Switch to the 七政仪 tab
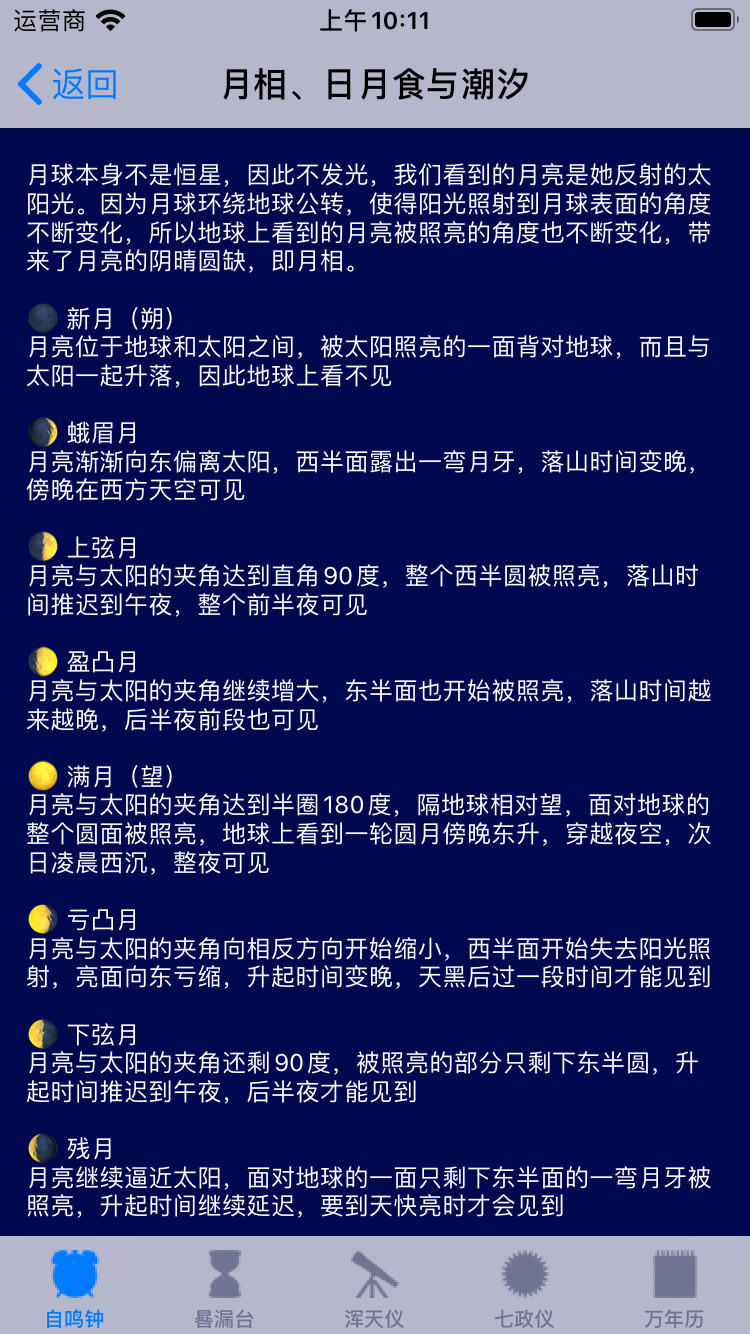The height and width of the screenshot is (1334, 750). (x=524, y=1288)
